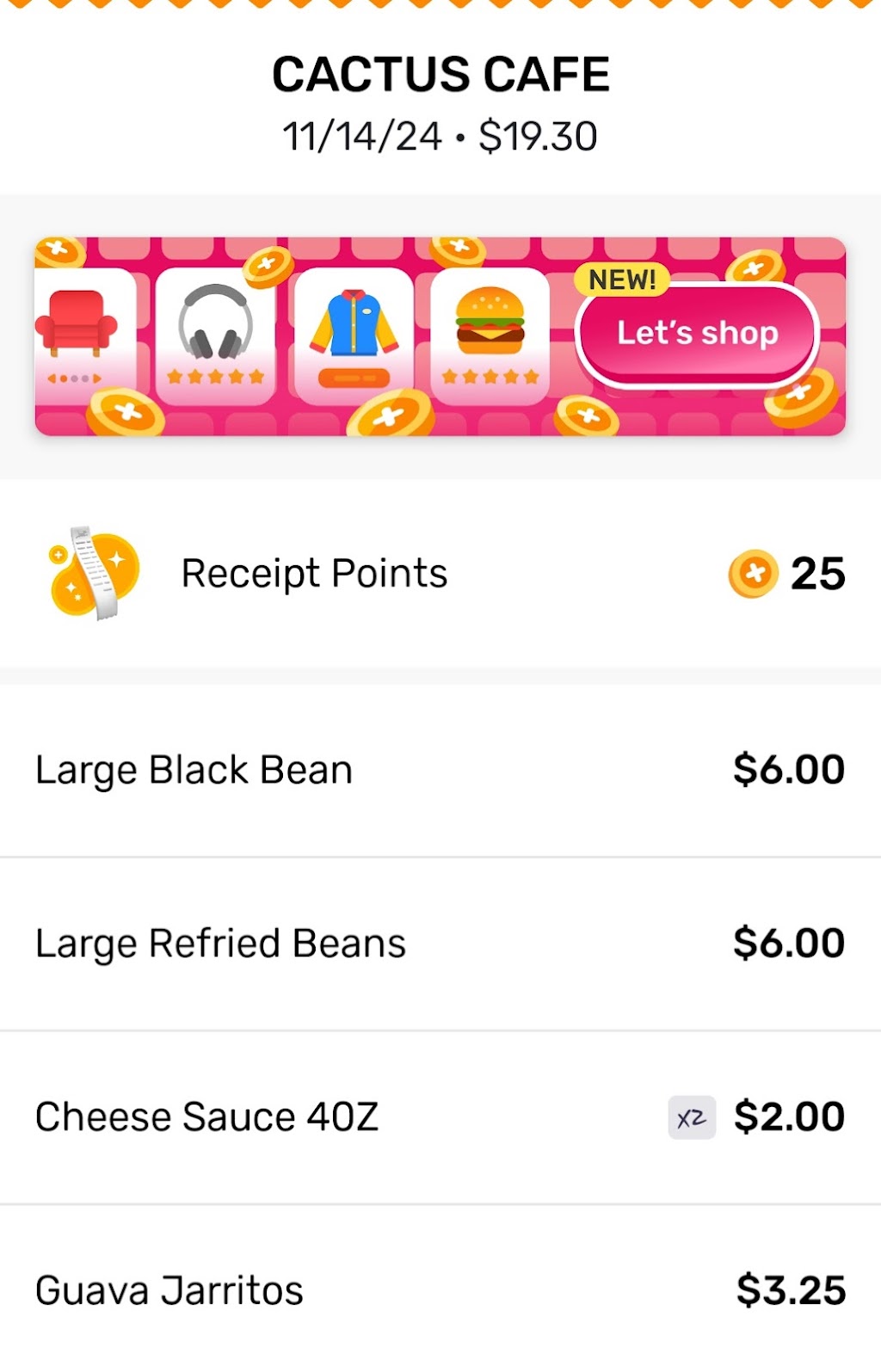The width and height of the screenshot is (881, 1372).
Task: Tap the Let's shop button
Action: [697, 334]
